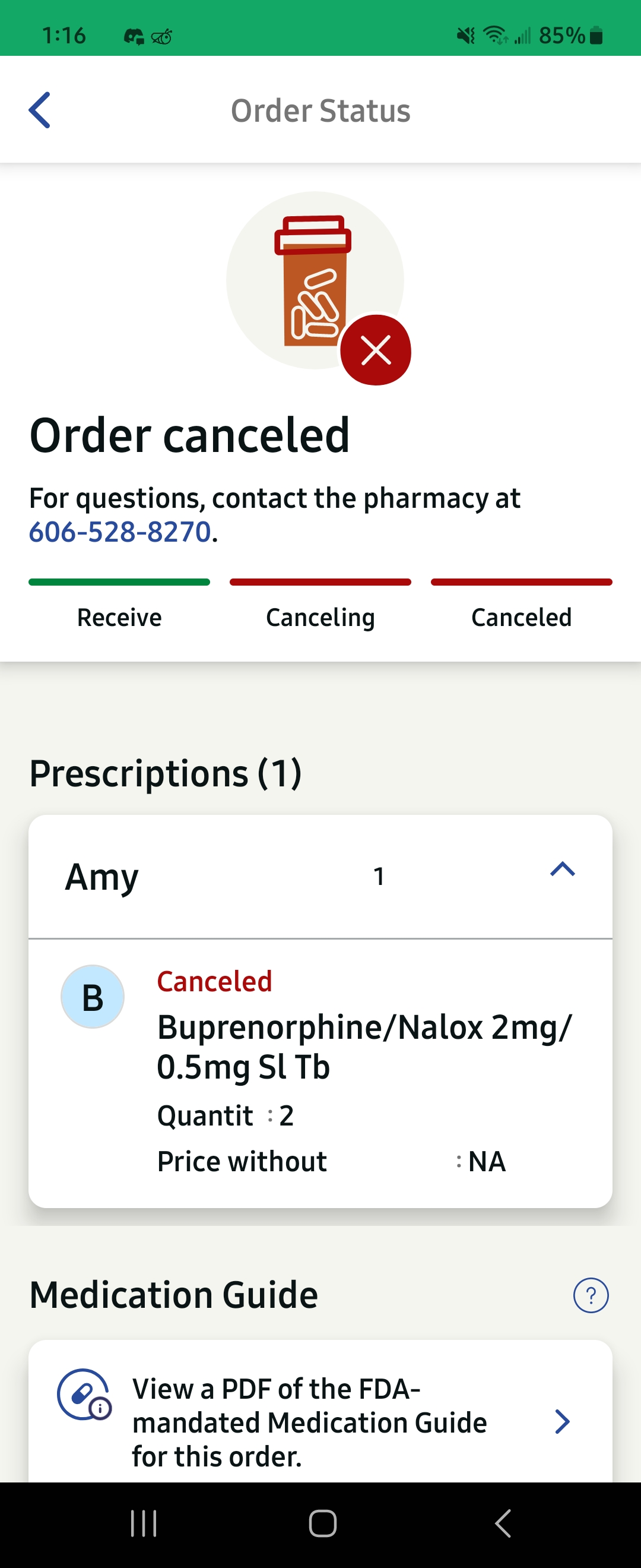This screenshot has width=641, height=1568.
Task: Tap the Wi-Fi icon in the status bar
Action: pyautogui.click(x=494, y=34)
